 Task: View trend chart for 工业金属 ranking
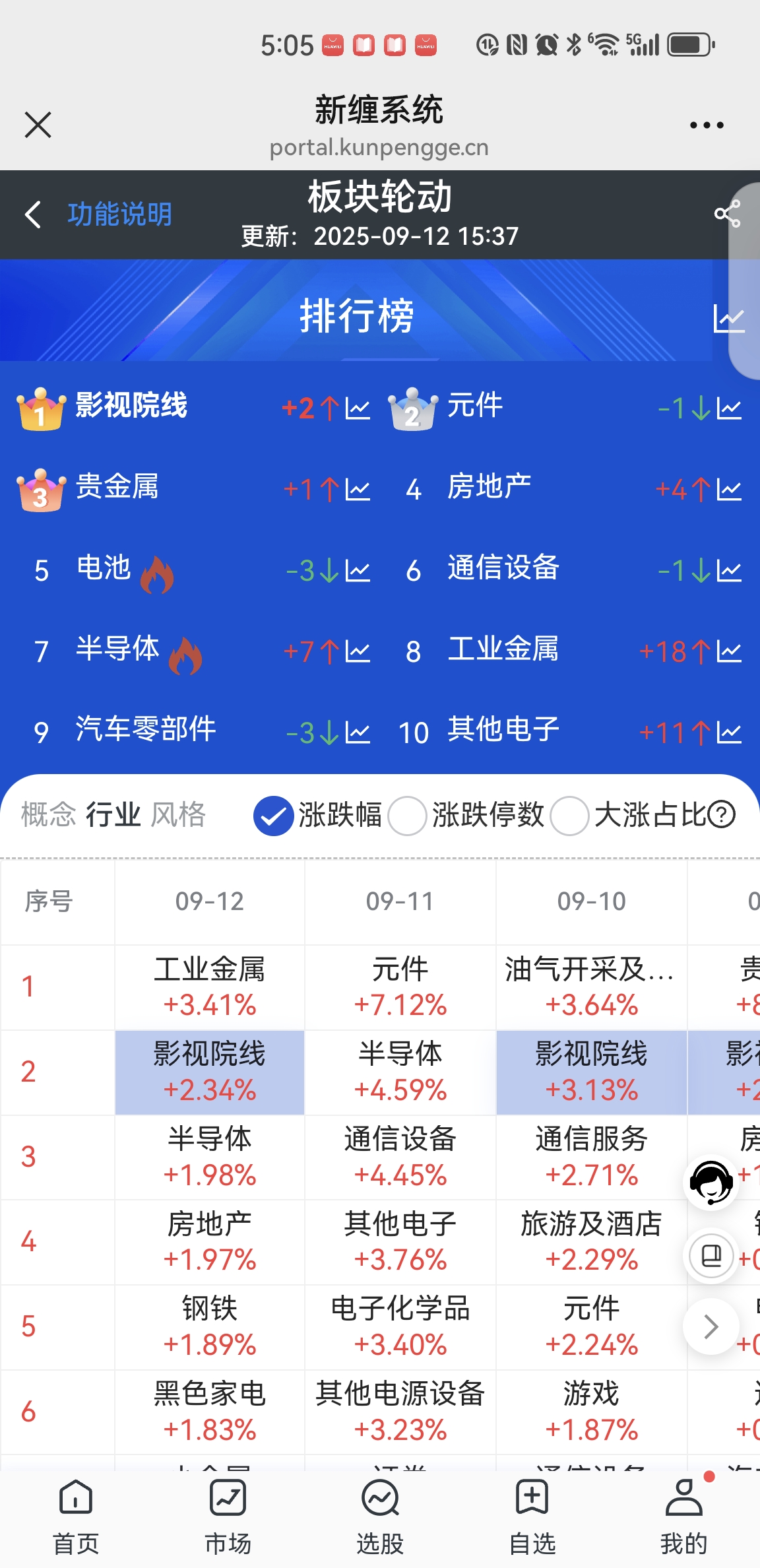pyautogui.click(x=729, y=652)
